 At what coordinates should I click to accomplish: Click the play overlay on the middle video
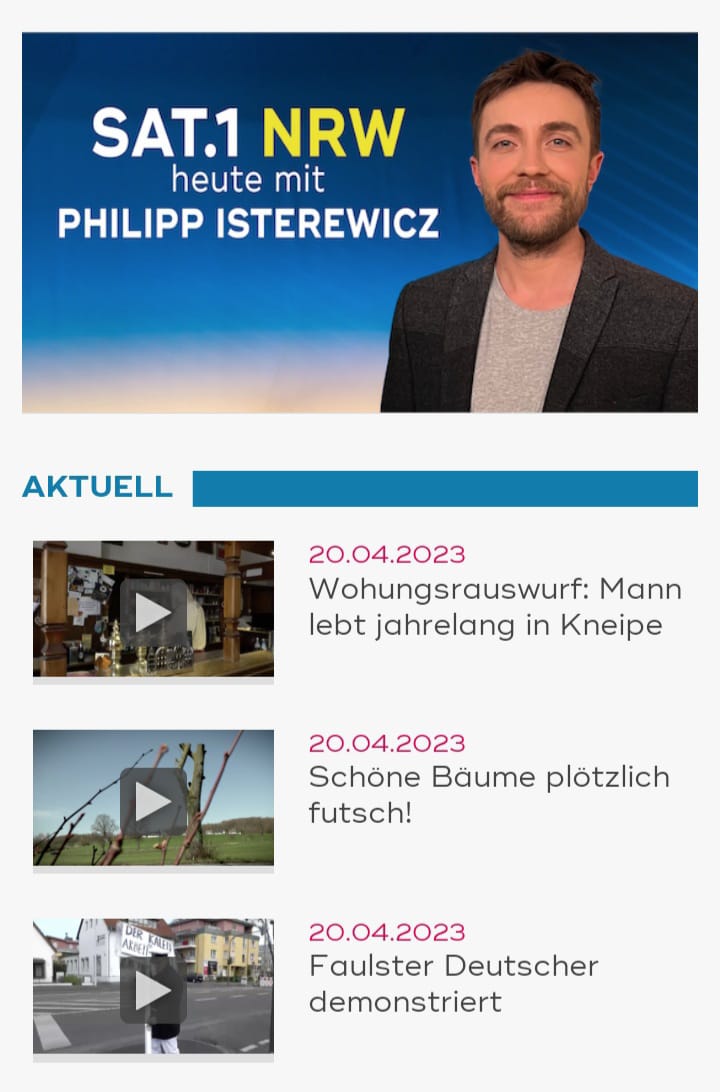pos(152,798)
